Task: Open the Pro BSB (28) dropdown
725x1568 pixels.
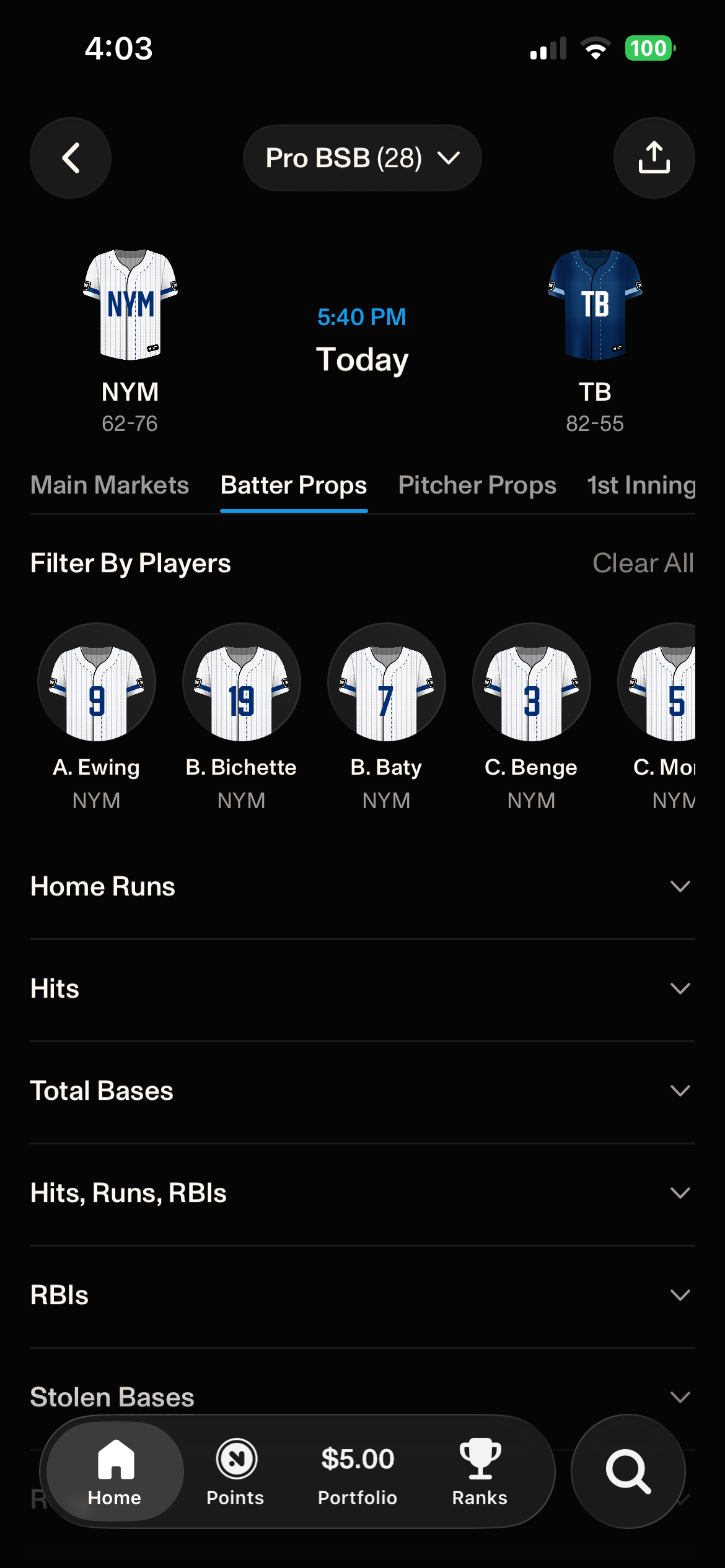Action: 362,158
